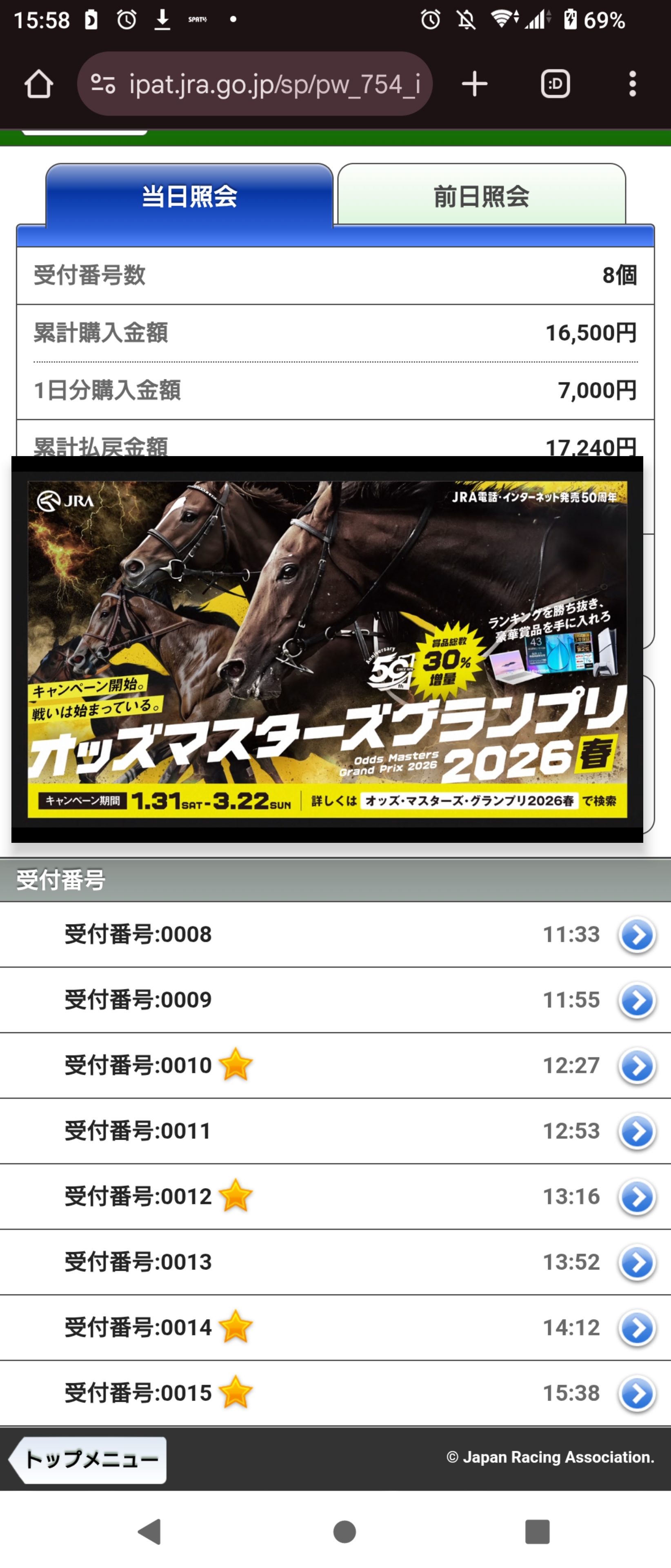This screenshot has width=671, height=1568.
Task: Open the browser overflow menu
Action: tap(633, 84)
